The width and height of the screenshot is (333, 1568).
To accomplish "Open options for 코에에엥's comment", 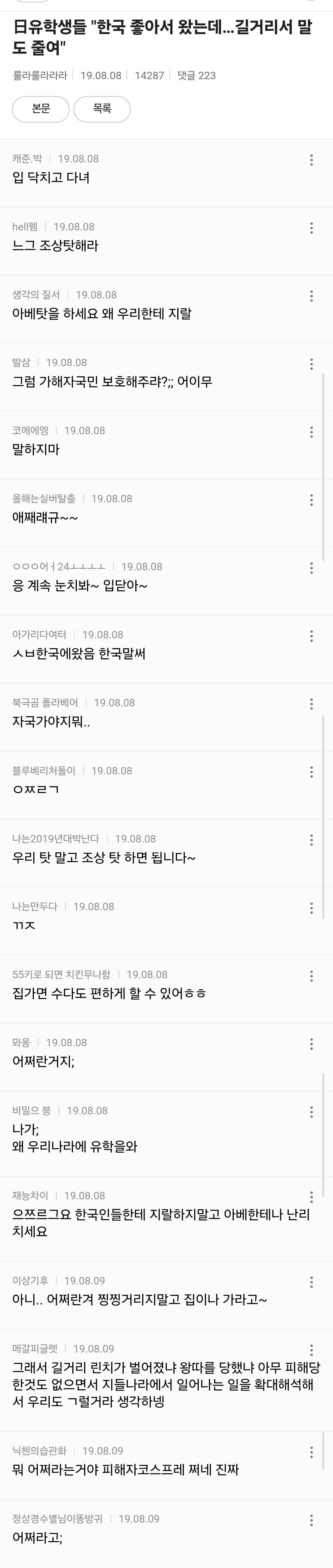I will pos(311,432).
